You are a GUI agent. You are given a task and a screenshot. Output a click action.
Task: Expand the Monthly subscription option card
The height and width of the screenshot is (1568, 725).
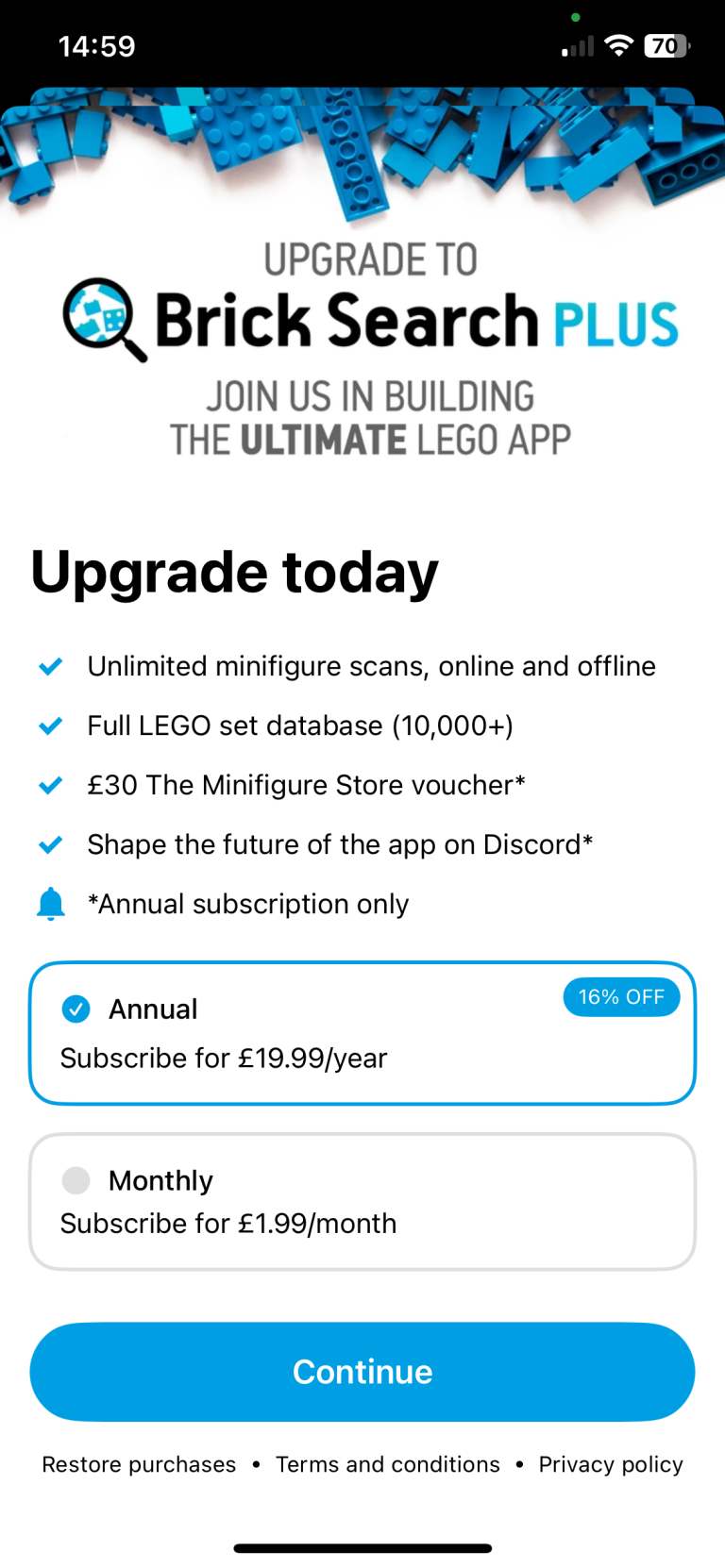pyautogui.click(x=362, y=1200)
